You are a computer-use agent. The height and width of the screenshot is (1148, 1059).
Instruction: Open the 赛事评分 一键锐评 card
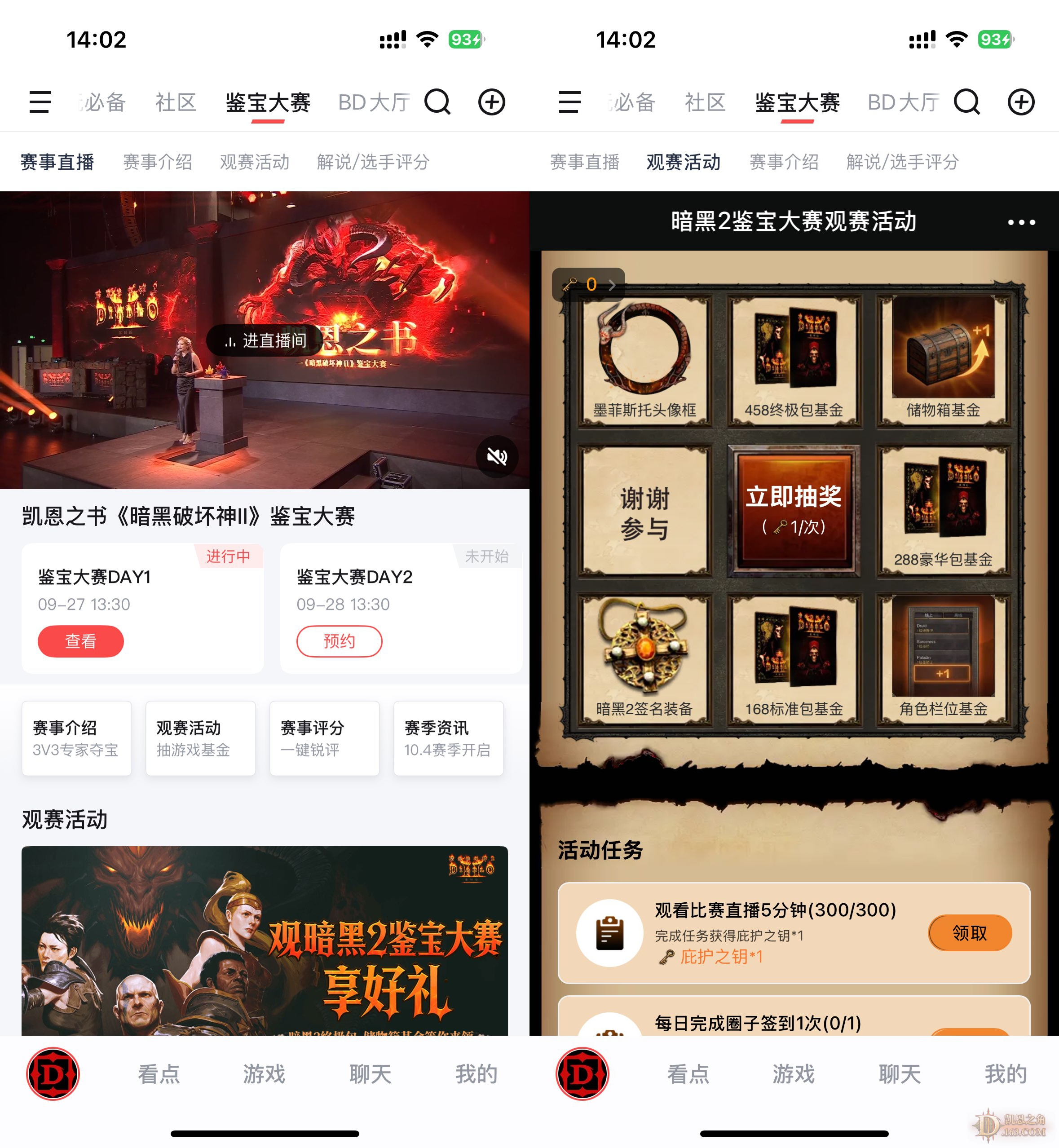pyautogui.click(x=324, y=738)
